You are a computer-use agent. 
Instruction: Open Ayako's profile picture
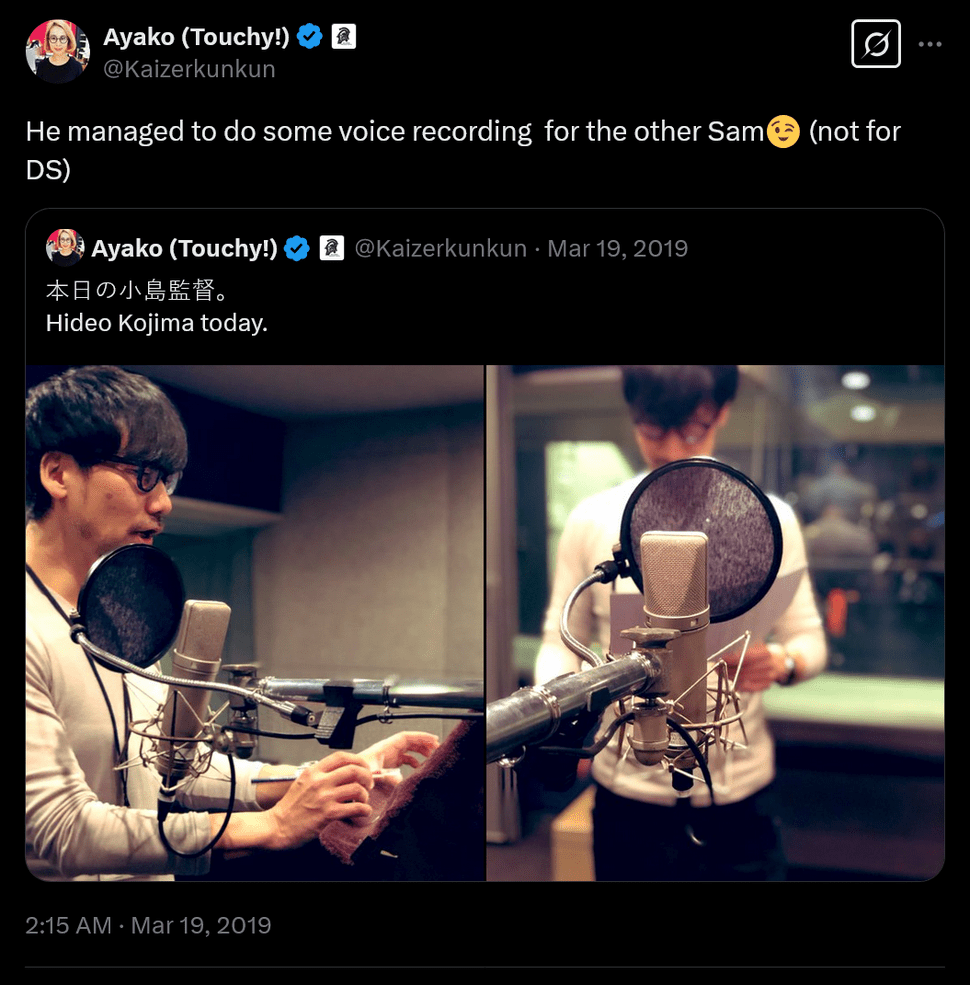pyautogui.click(x=57, y=52)
